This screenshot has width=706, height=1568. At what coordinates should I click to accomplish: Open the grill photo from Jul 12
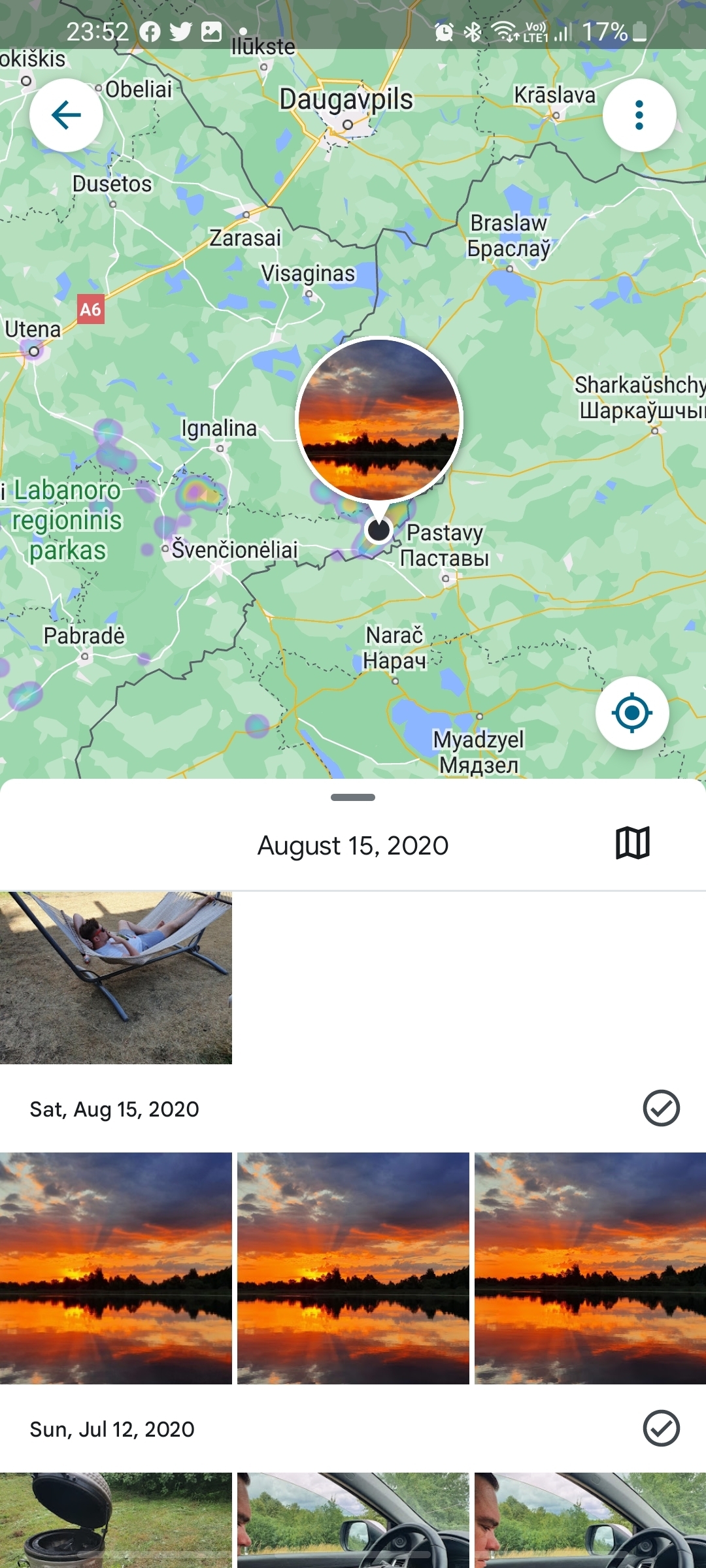116,1520
